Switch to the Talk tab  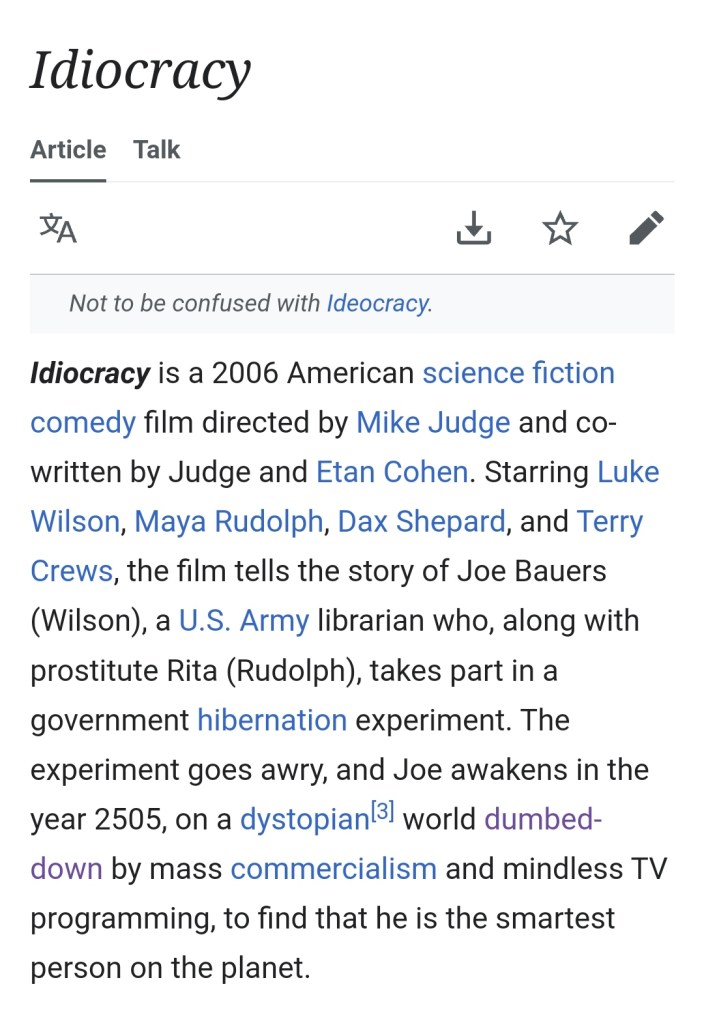157,150
